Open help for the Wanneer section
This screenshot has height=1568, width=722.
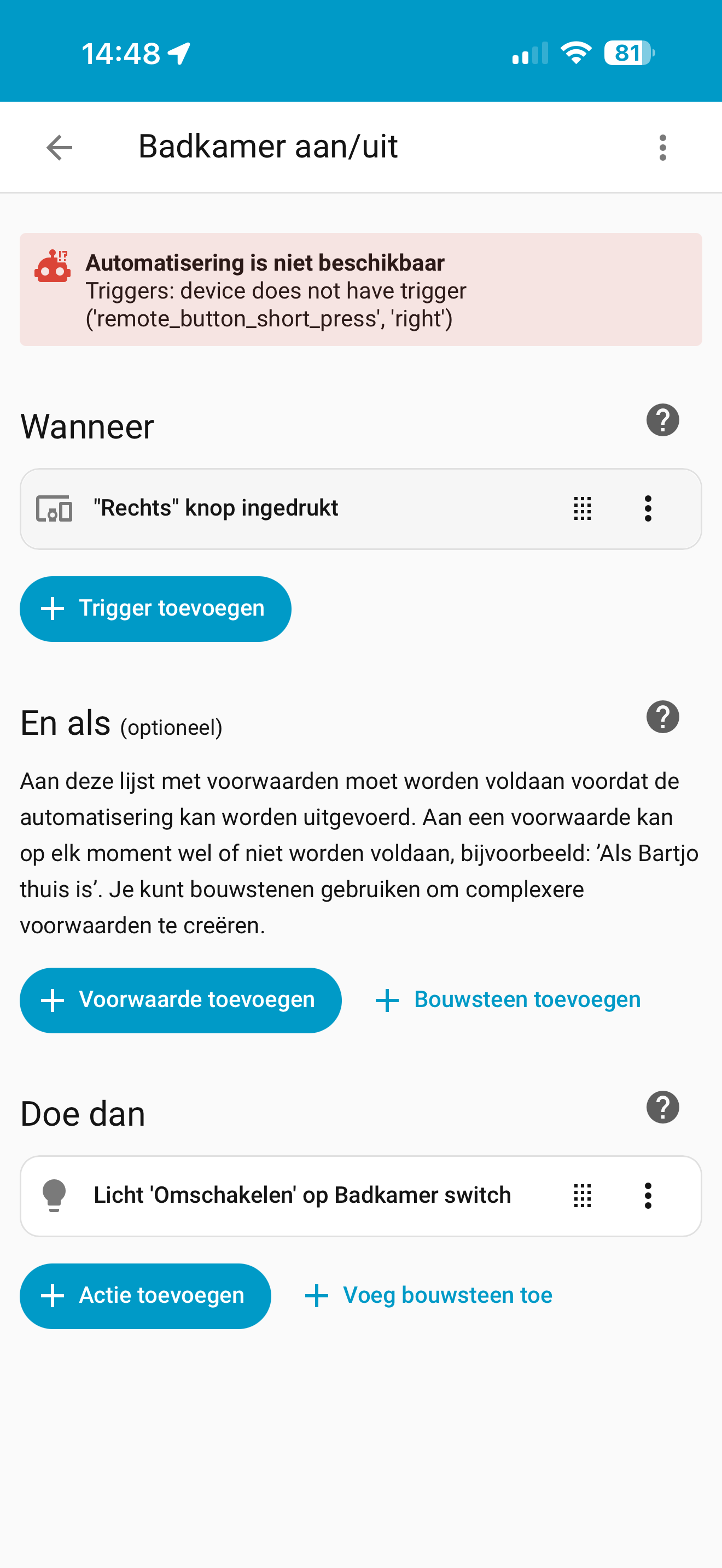(x=662, y=420)
